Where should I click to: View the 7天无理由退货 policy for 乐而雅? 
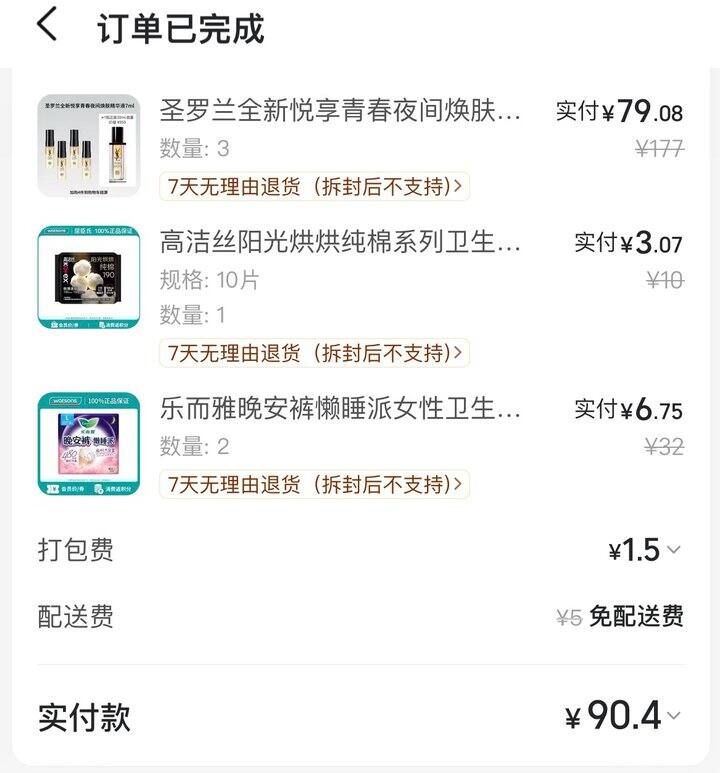click(x=314, y=484)
